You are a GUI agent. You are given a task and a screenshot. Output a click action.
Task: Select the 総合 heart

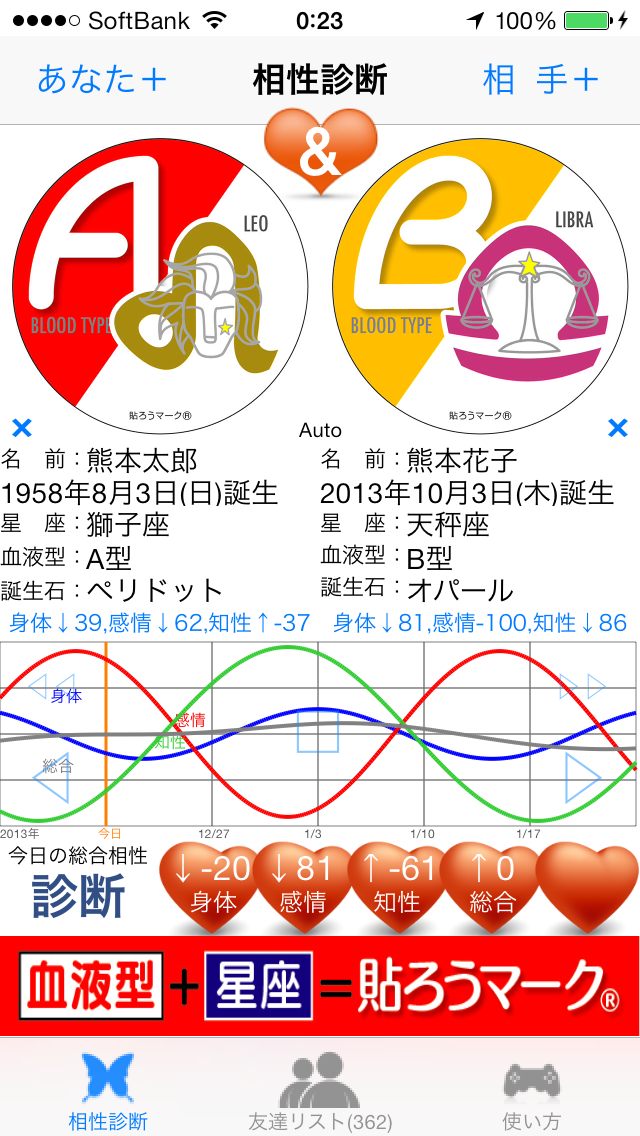(x=491, y=886)
